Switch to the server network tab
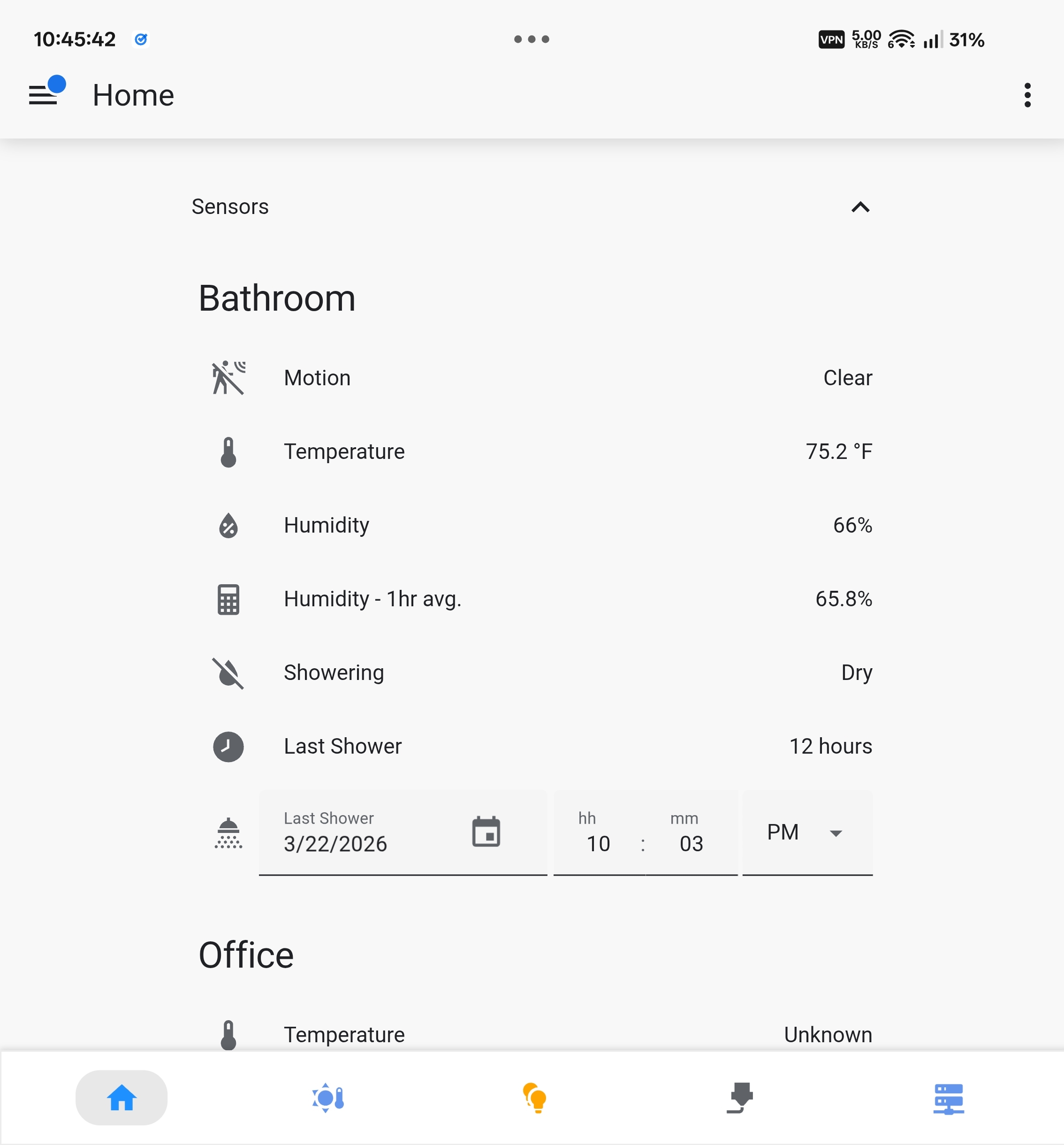 948,1098
